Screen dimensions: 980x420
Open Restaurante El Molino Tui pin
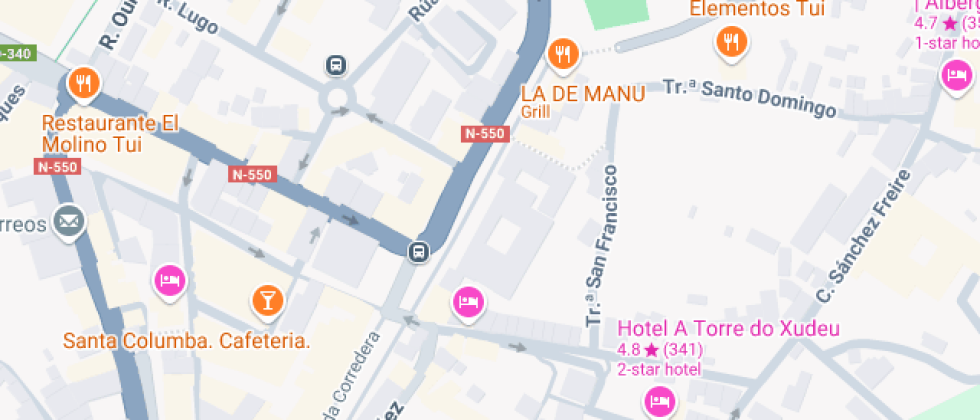click(x=82, y=83)
